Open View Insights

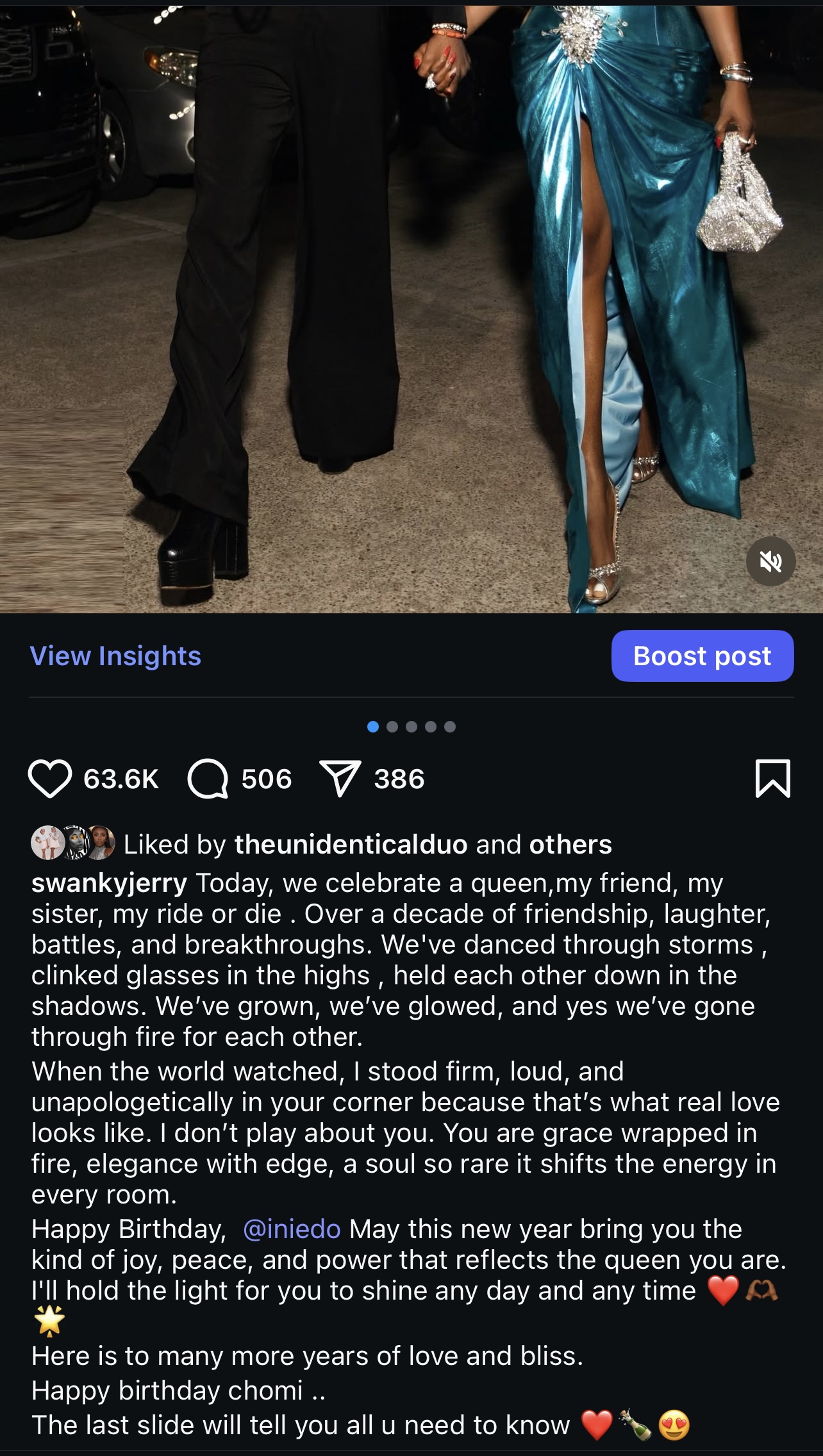point(115,656)
